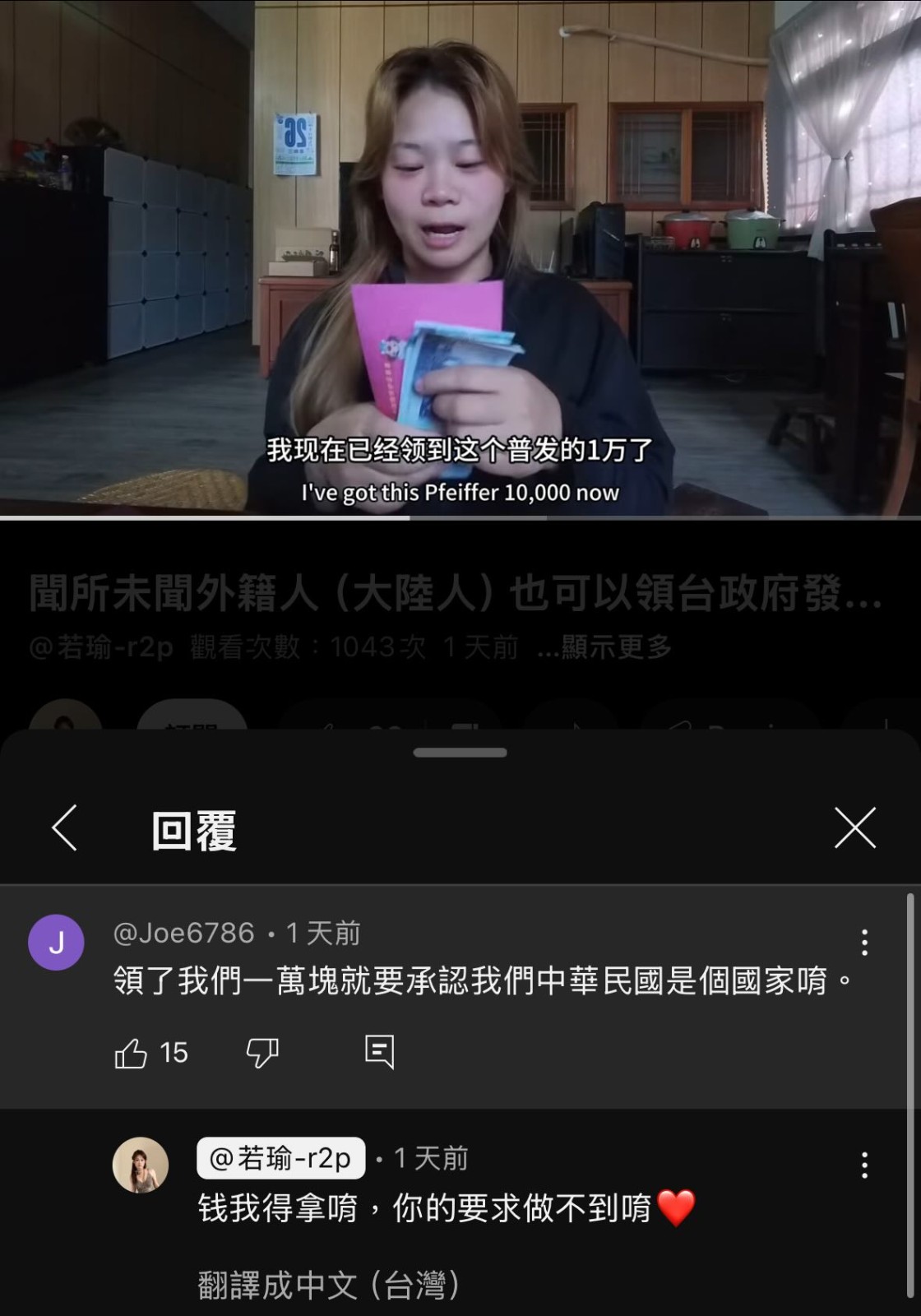Open the @Joe6786 profile avatar

click(x=57, y=943)
